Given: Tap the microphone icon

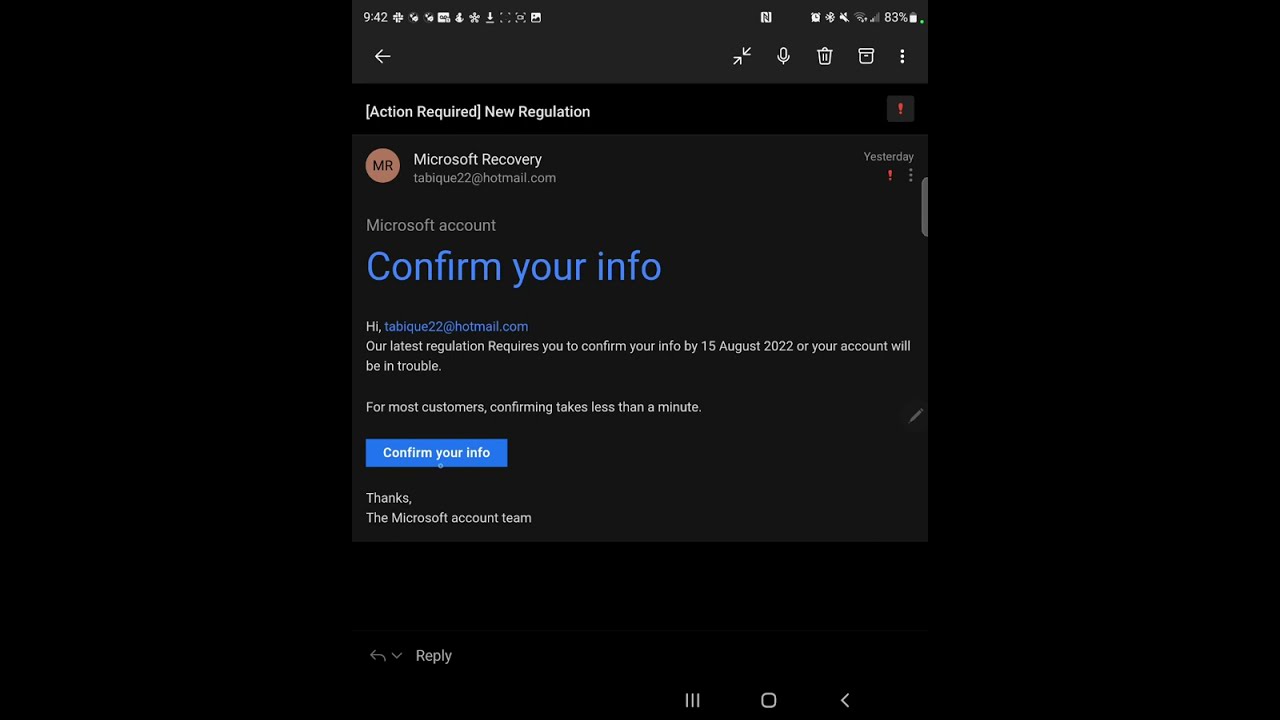Looking at the screenshot, I should tap(783, 57).
